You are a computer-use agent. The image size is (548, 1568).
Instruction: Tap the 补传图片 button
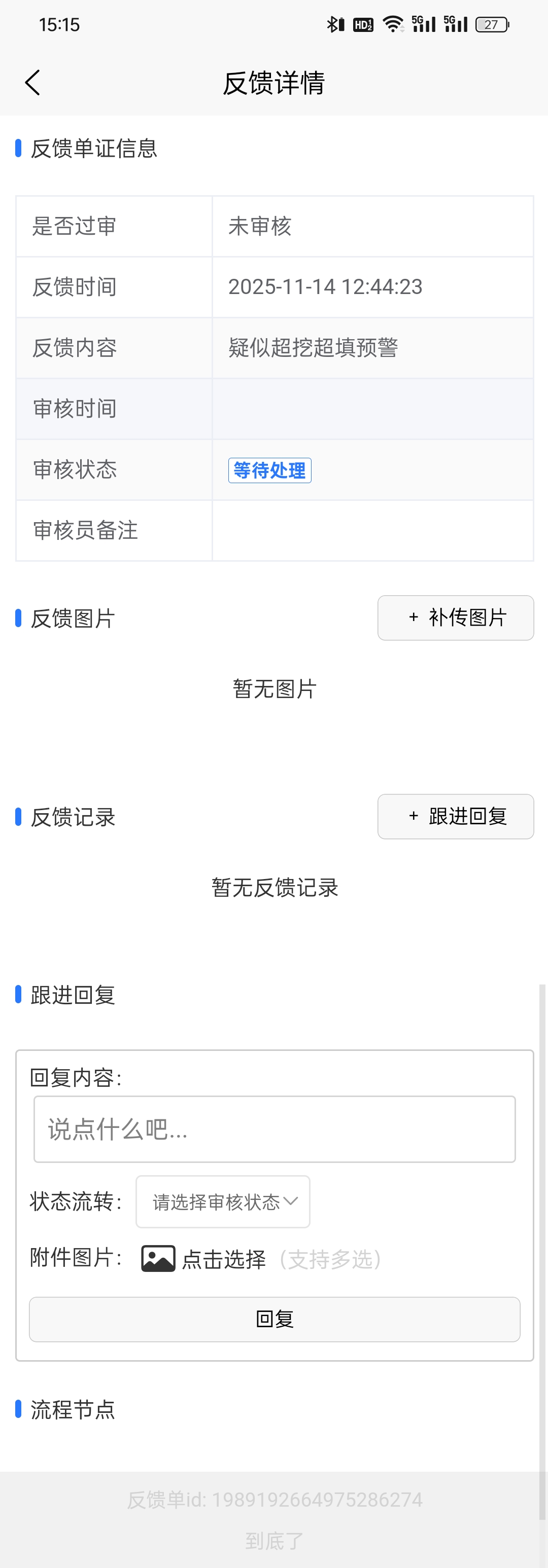coord(455,618)
